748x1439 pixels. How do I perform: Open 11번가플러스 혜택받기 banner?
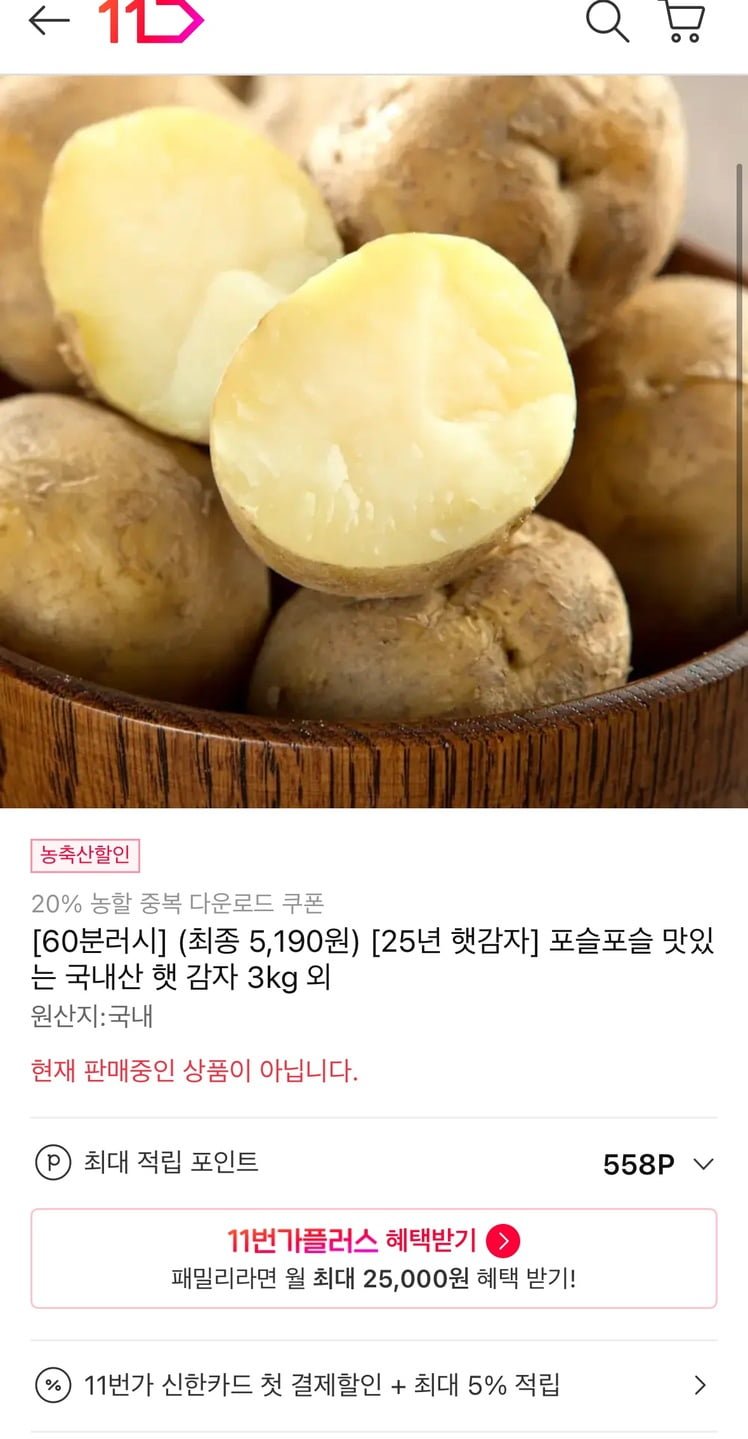click(374, 1258)
